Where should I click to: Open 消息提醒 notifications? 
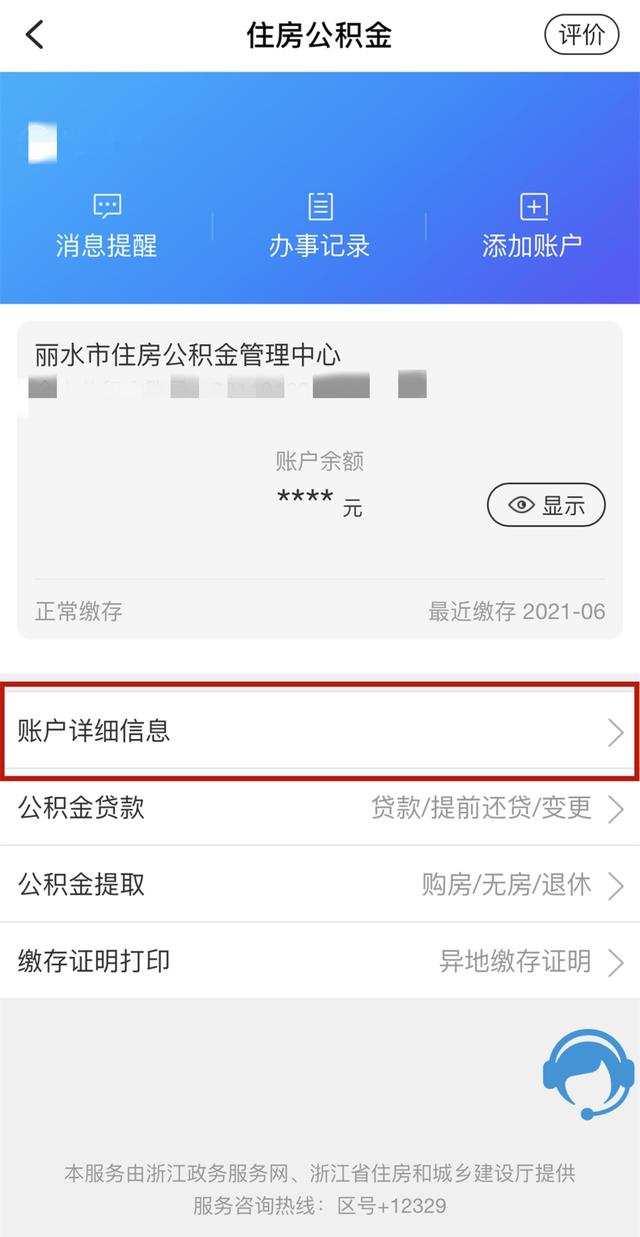(106, 227)
